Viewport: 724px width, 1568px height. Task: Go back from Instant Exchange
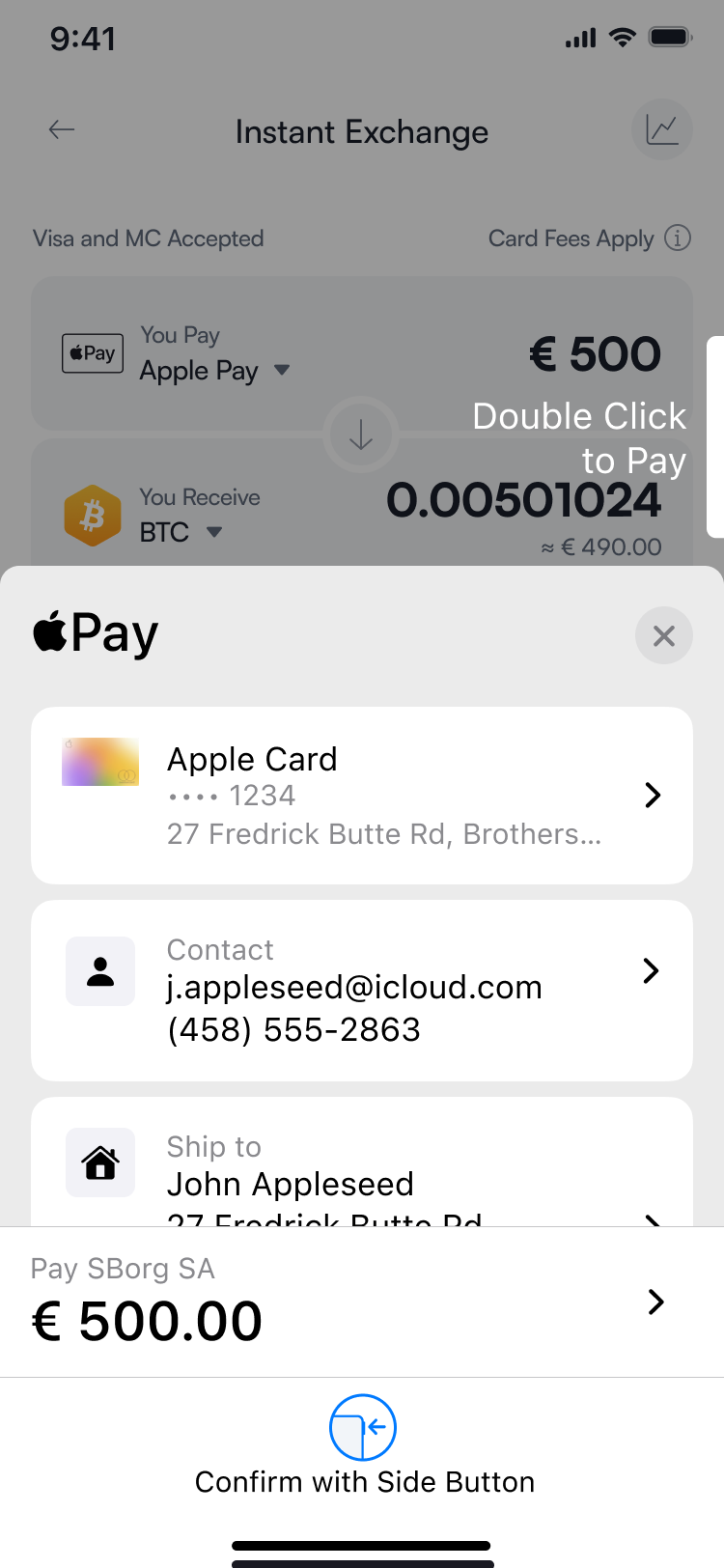point(62,130)
